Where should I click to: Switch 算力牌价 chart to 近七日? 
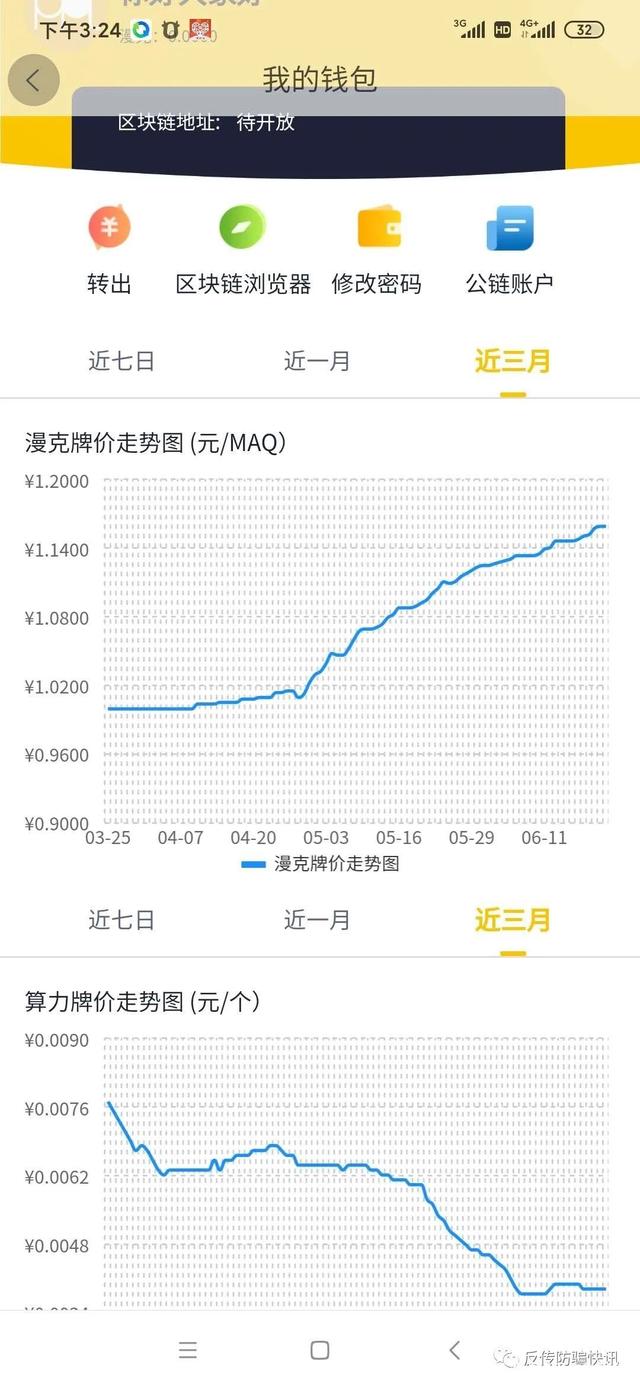121,919
